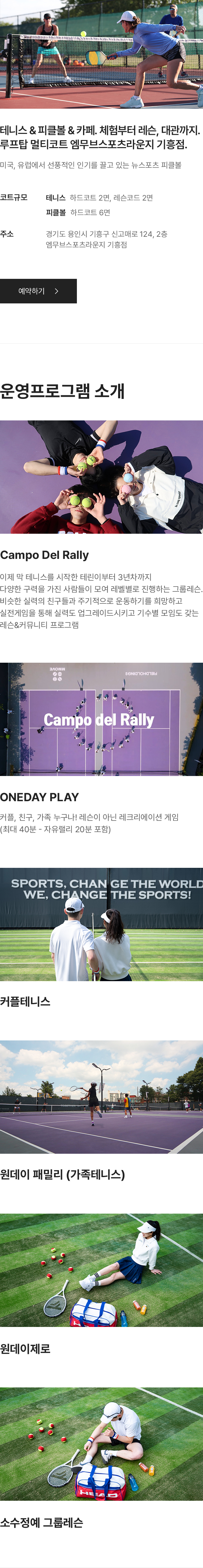
Task: Tap the 예약하기 booking button
Action: 38,291
